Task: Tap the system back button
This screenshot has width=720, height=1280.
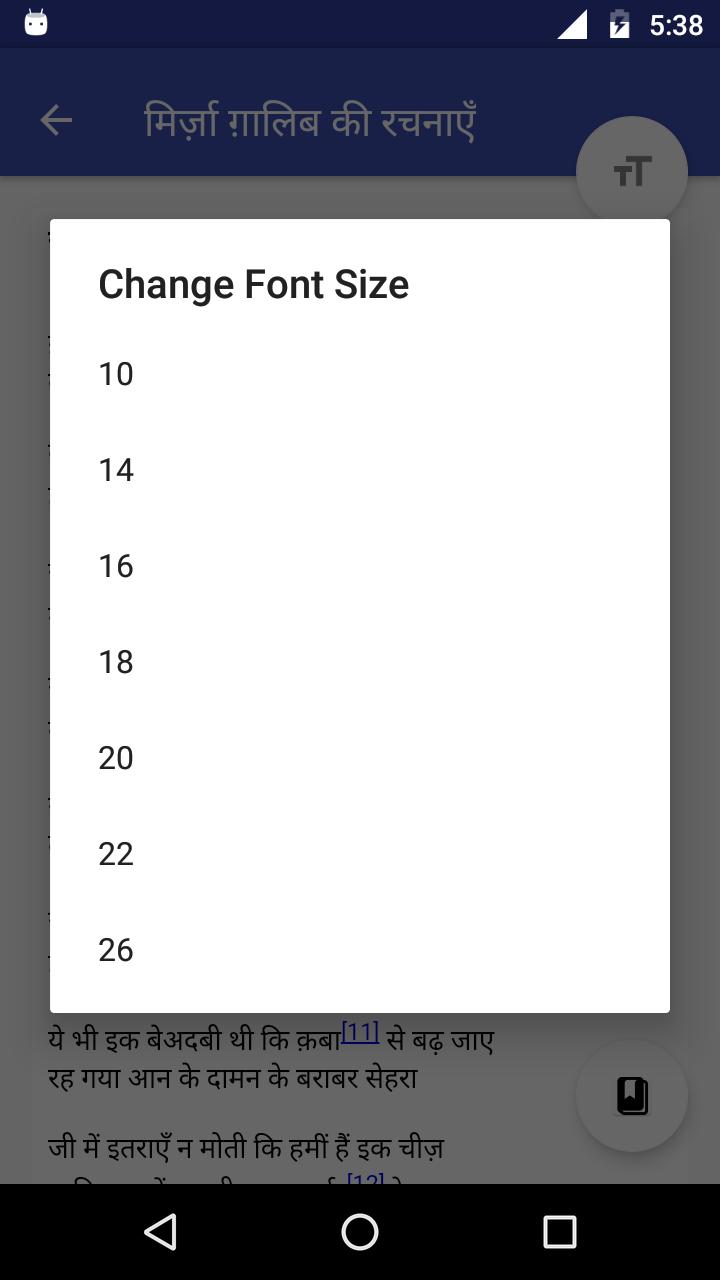Action: (x=160, y=1232)
